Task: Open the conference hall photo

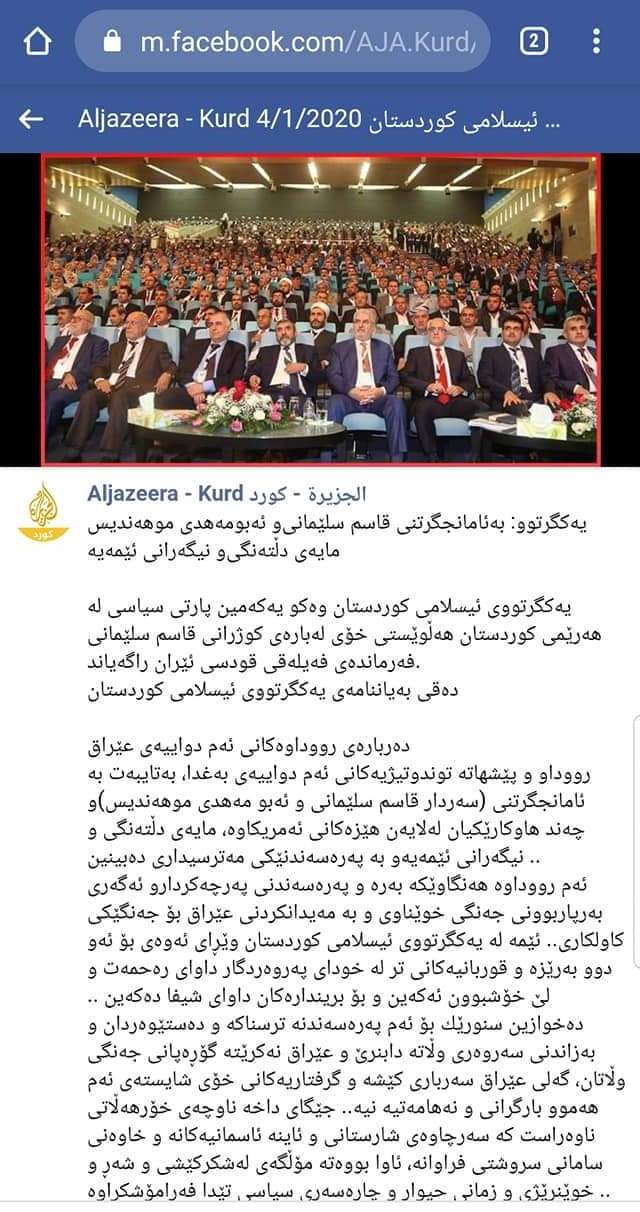Action: 320,310
